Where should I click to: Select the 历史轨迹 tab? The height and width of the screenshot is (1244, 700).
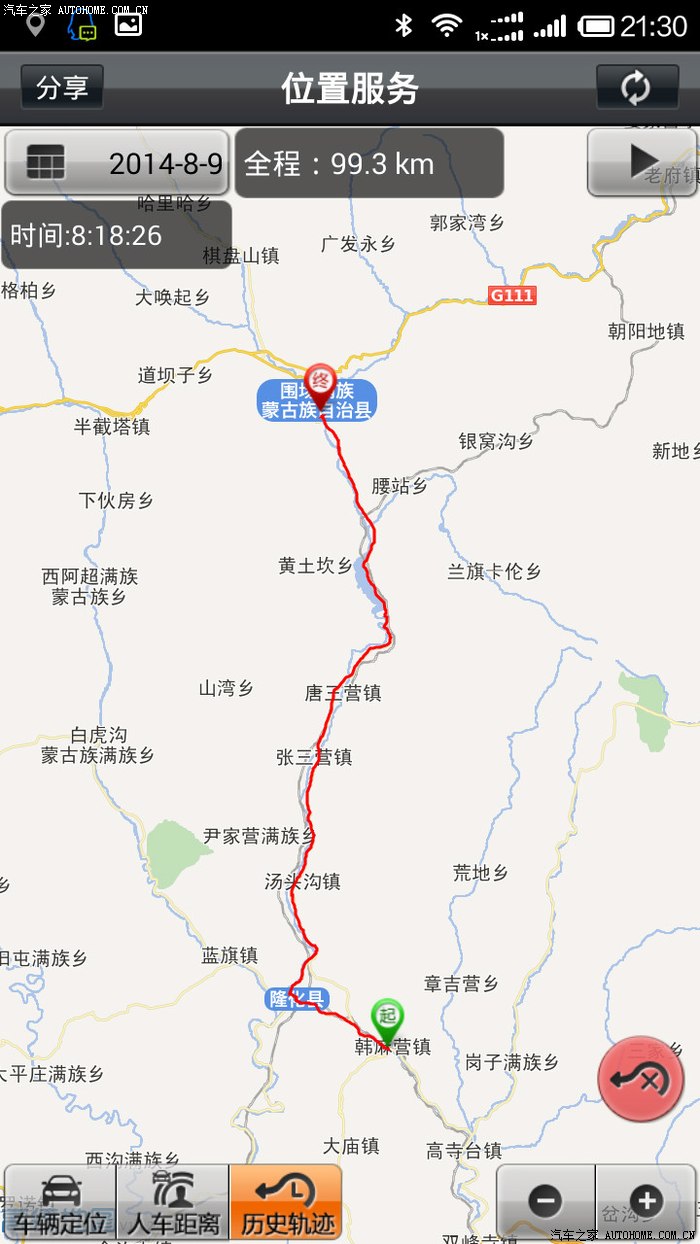coord(286,1203)
